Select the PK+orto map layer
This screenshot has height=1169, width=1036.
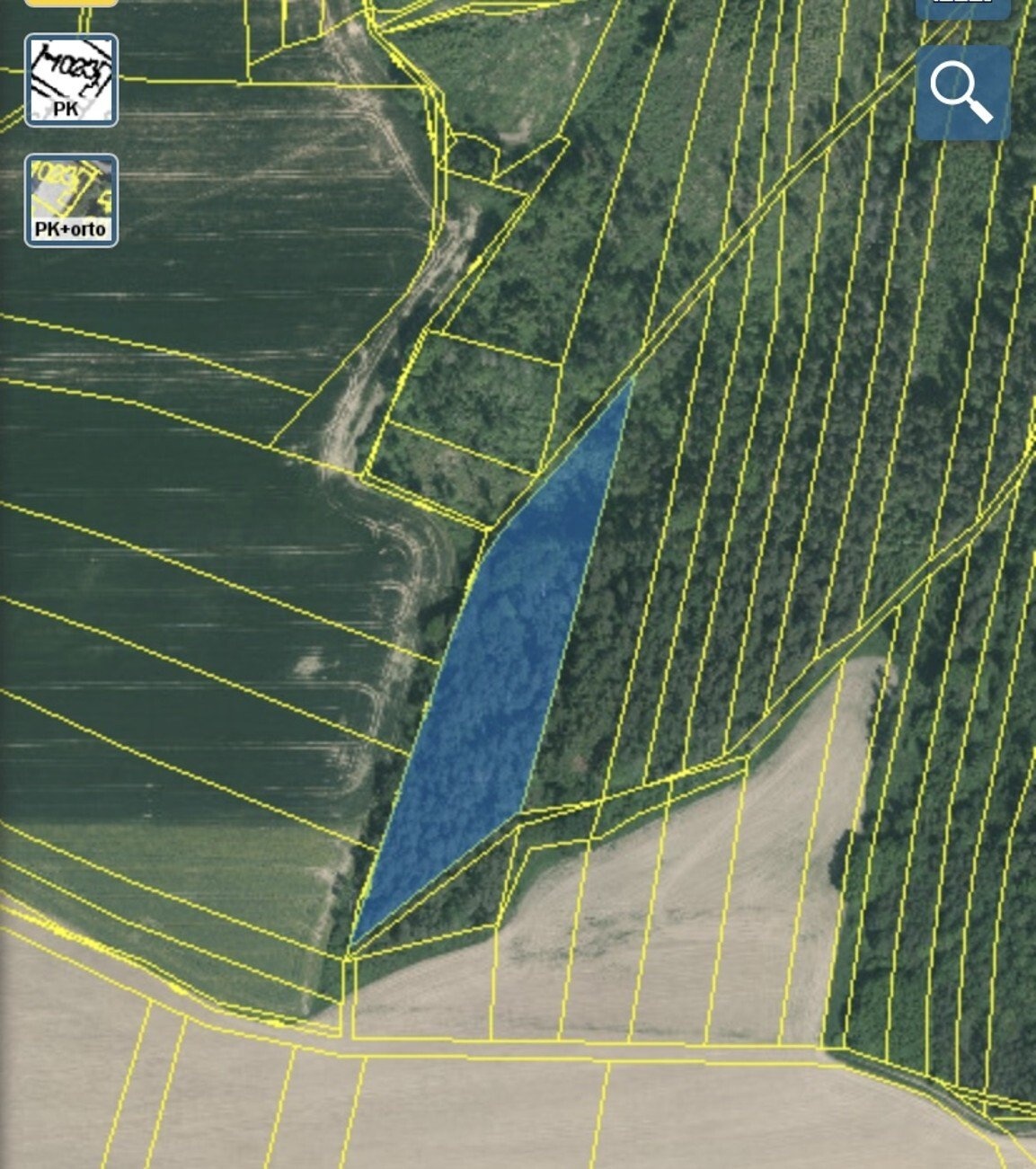point(71,199)
